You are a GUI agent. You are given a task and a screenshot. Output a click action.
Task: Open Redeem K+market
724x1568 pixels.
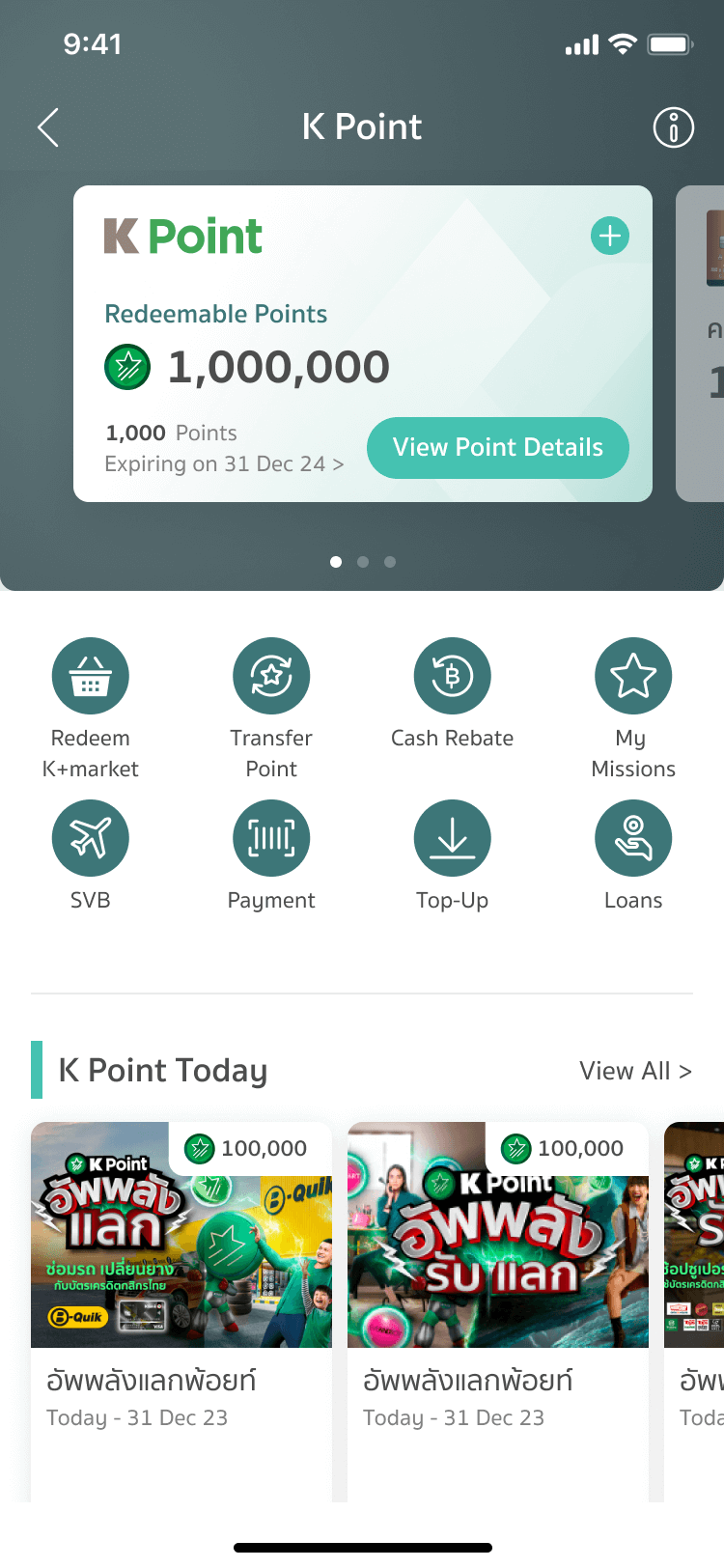coord(90,677)
